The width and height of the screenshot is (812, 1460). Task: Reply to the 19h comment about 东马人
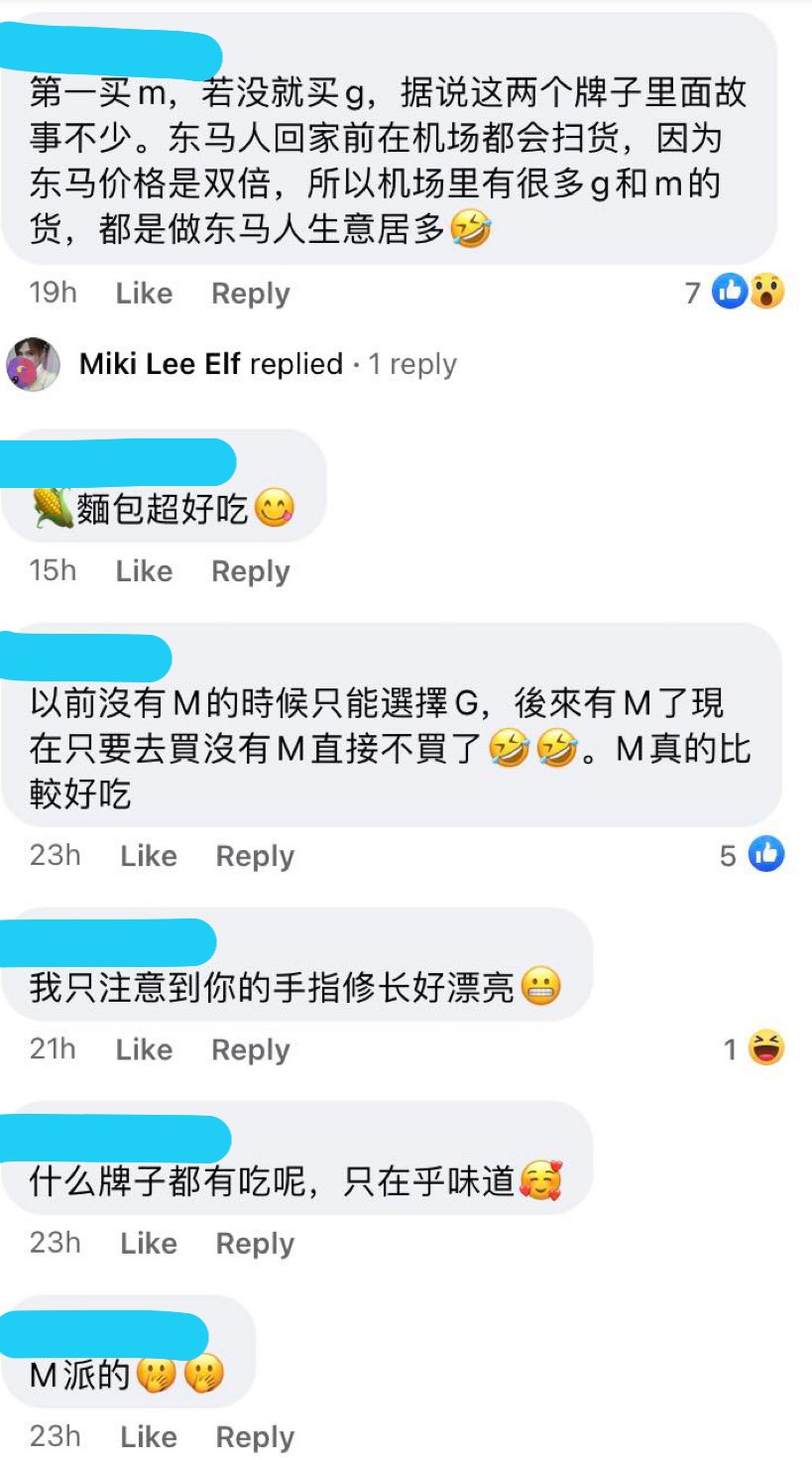tap(251, 294)
